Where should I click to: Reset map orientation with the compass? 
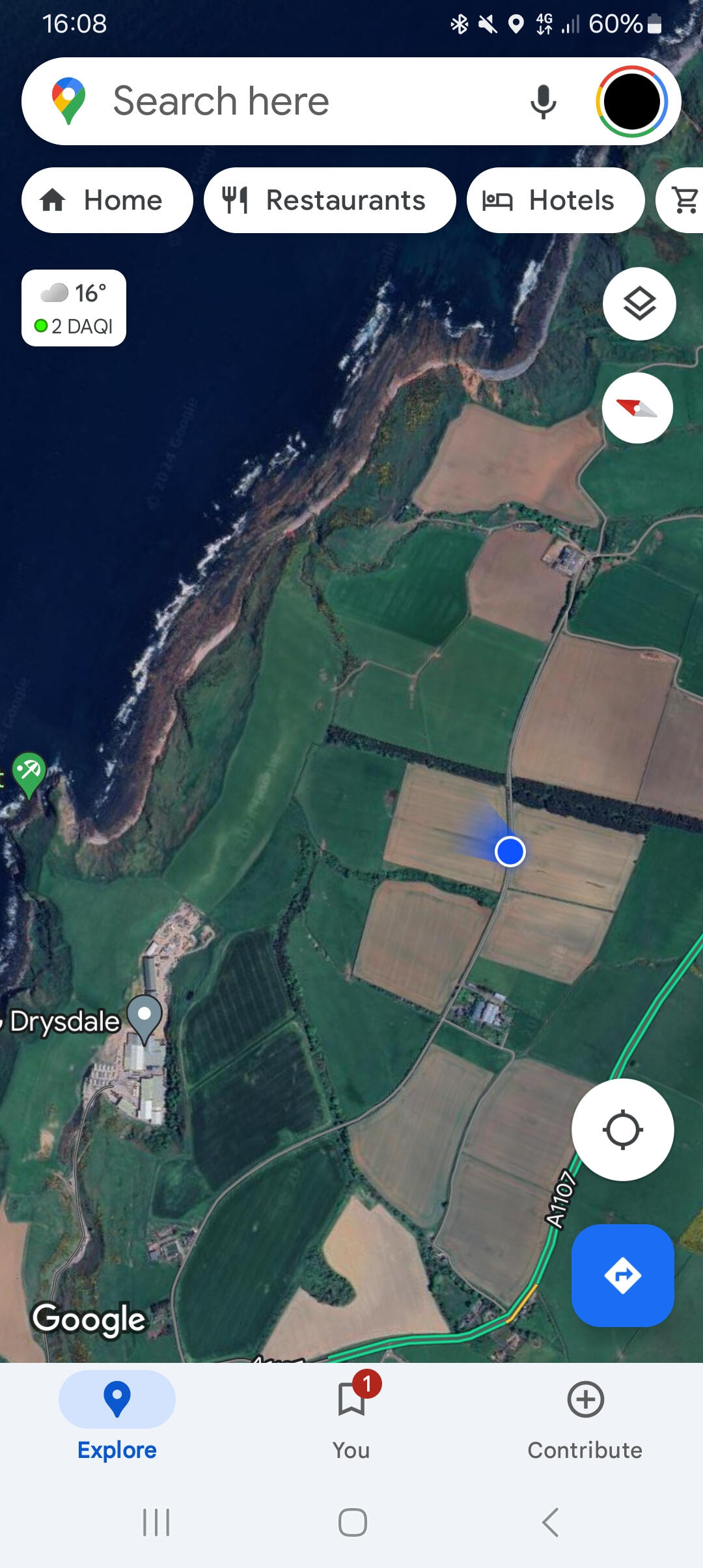pos(637,408)
